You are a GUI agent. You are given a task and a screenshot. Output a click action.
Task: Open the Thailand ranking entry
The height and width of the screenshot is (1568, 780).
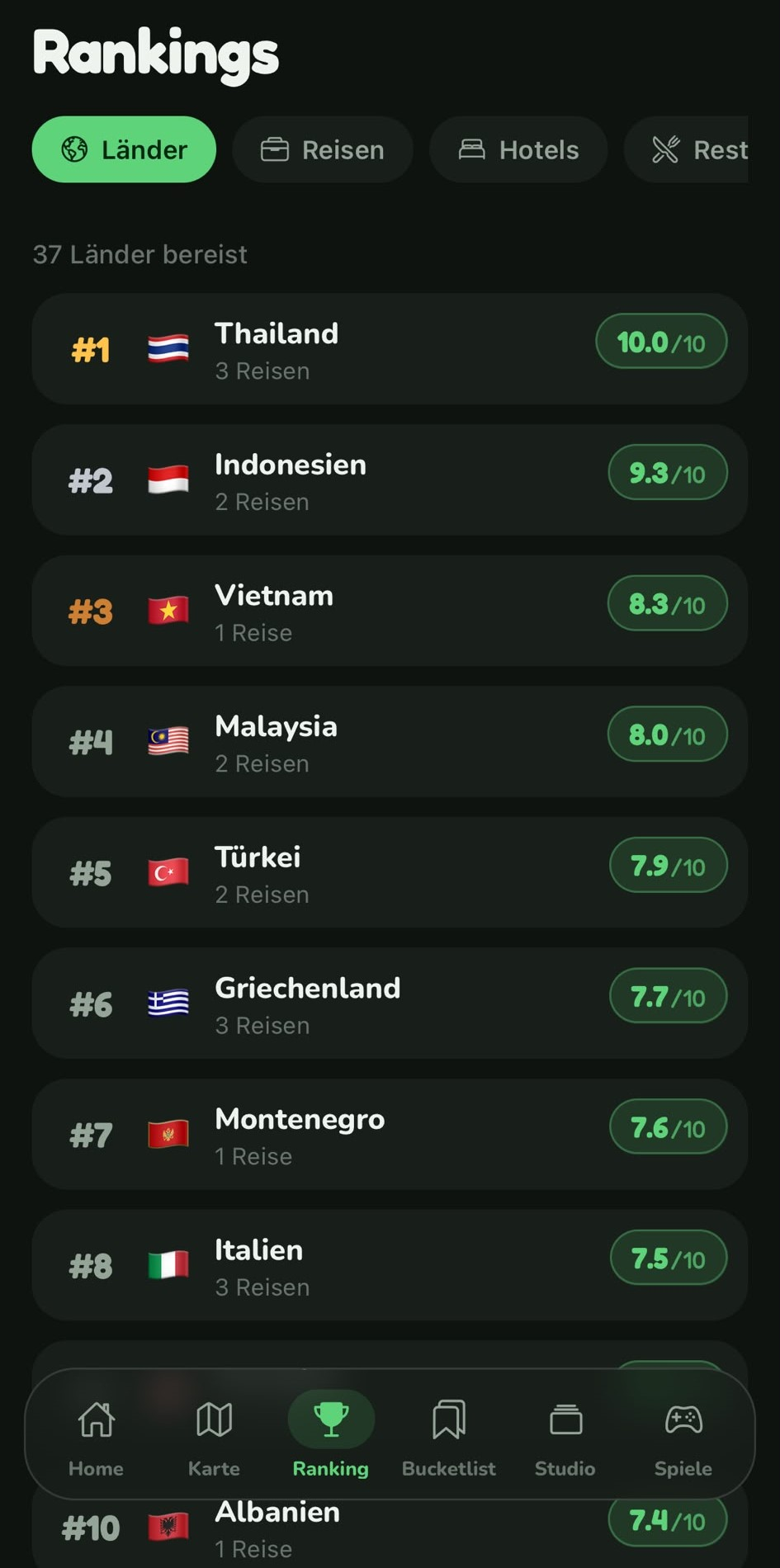pyautogui.click(x=390, y=349)
